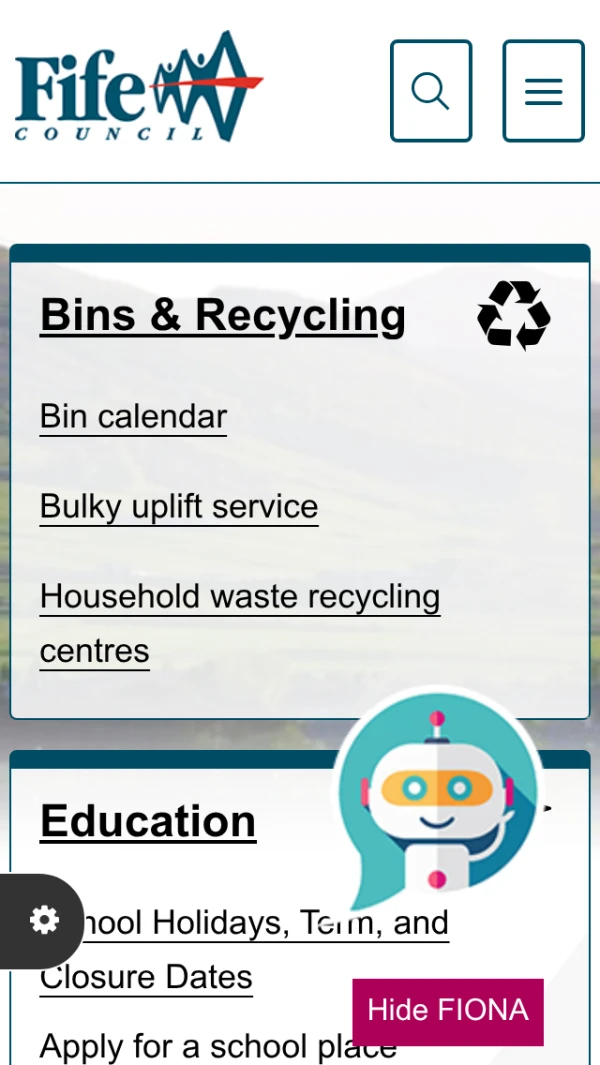
Task: View the Bin calendar
Action: (x=133, y=416)
